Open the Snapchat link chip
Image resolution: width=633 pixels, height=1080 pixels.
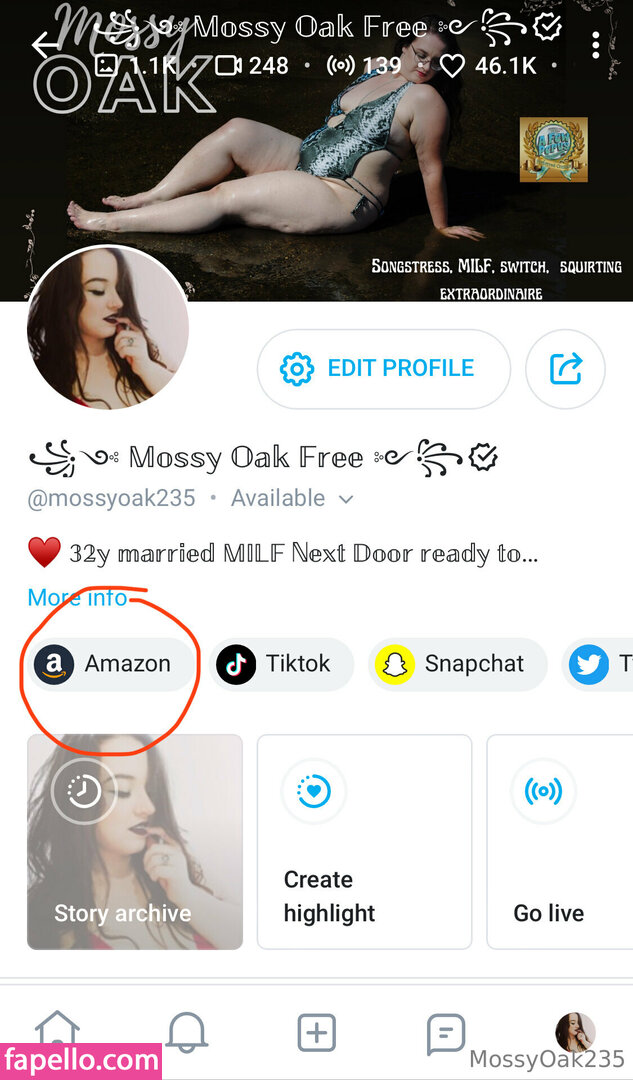point(456,664)
